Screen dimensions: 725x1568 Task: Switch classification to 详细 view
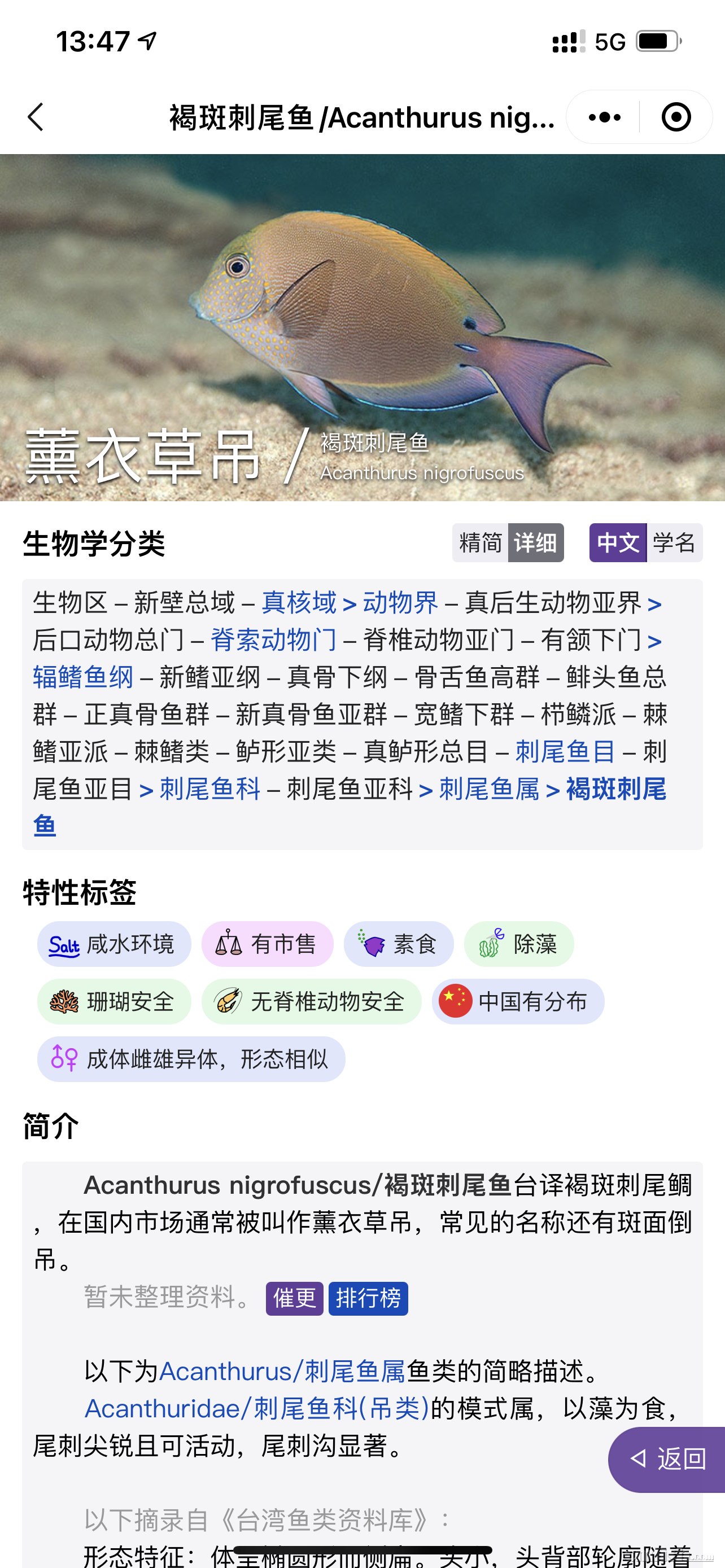(x=536, y=542)
